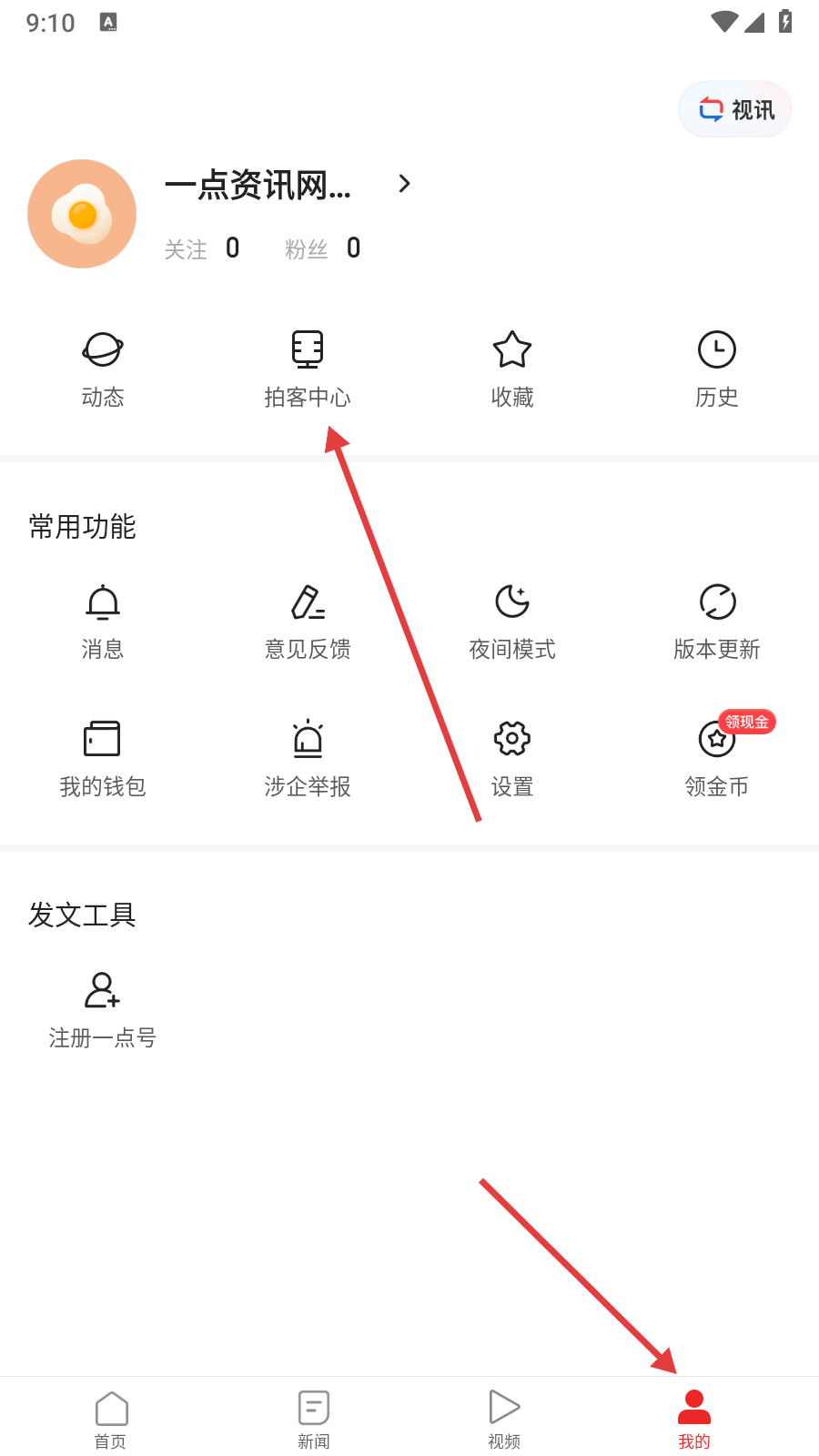The height and width of the screenshot is (1456, 819).
Task: Open 意见反馈 feedback
Action: [308, 622]
